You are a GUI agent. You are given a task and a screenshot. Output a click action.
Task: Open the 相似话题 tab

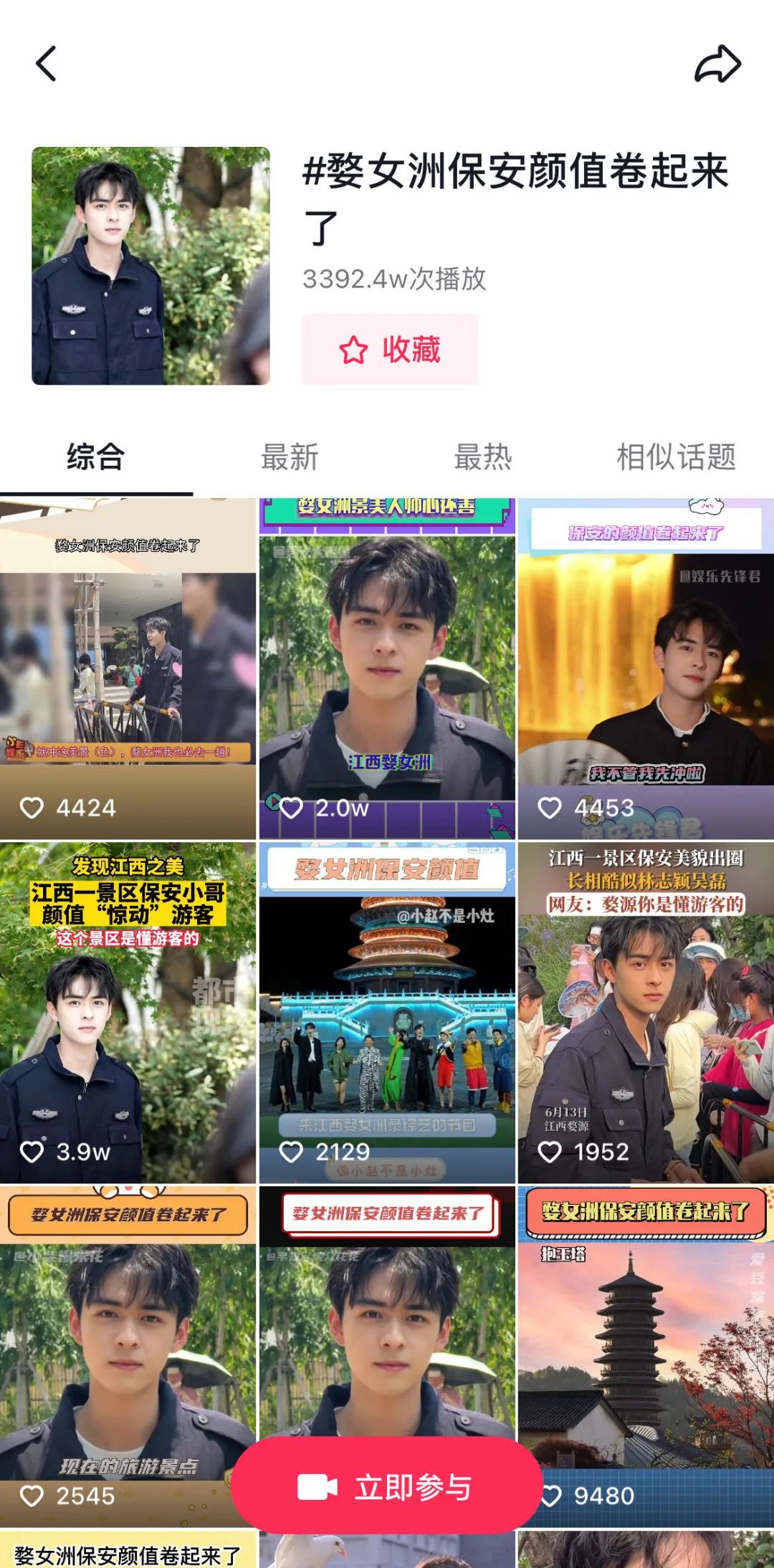pos(676,457)
